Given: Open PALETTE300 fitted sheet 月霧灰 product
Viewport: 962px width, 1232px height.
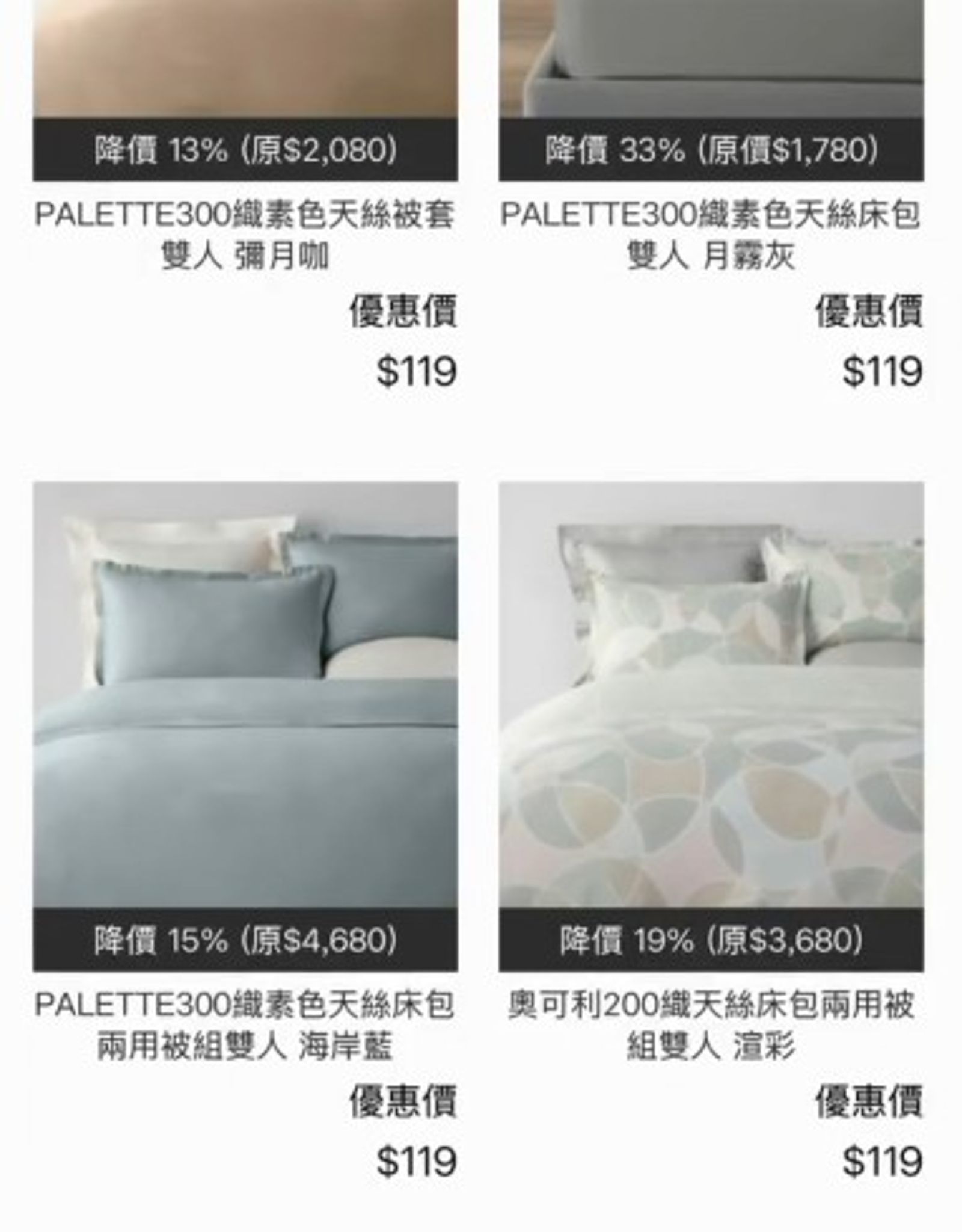Looking at the screenshot, I should pyautogui.click(x=711, y=235).
